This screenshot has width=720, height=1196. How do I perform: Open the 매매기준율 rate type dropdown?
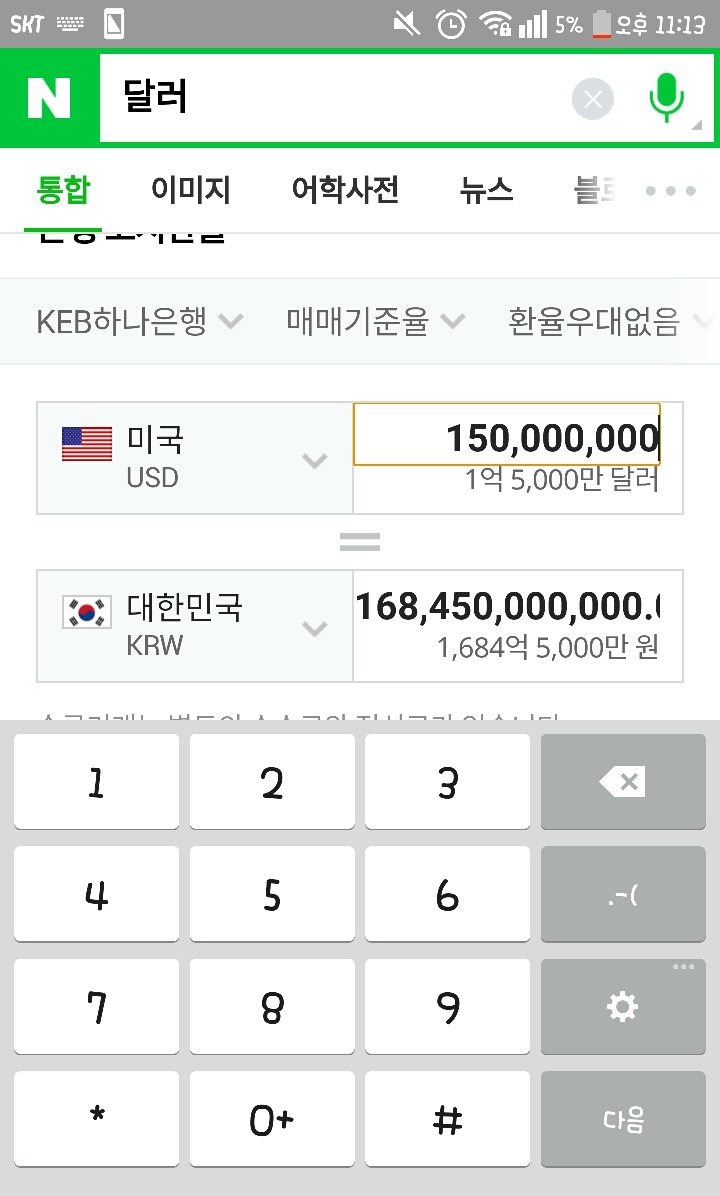(370, 321)
